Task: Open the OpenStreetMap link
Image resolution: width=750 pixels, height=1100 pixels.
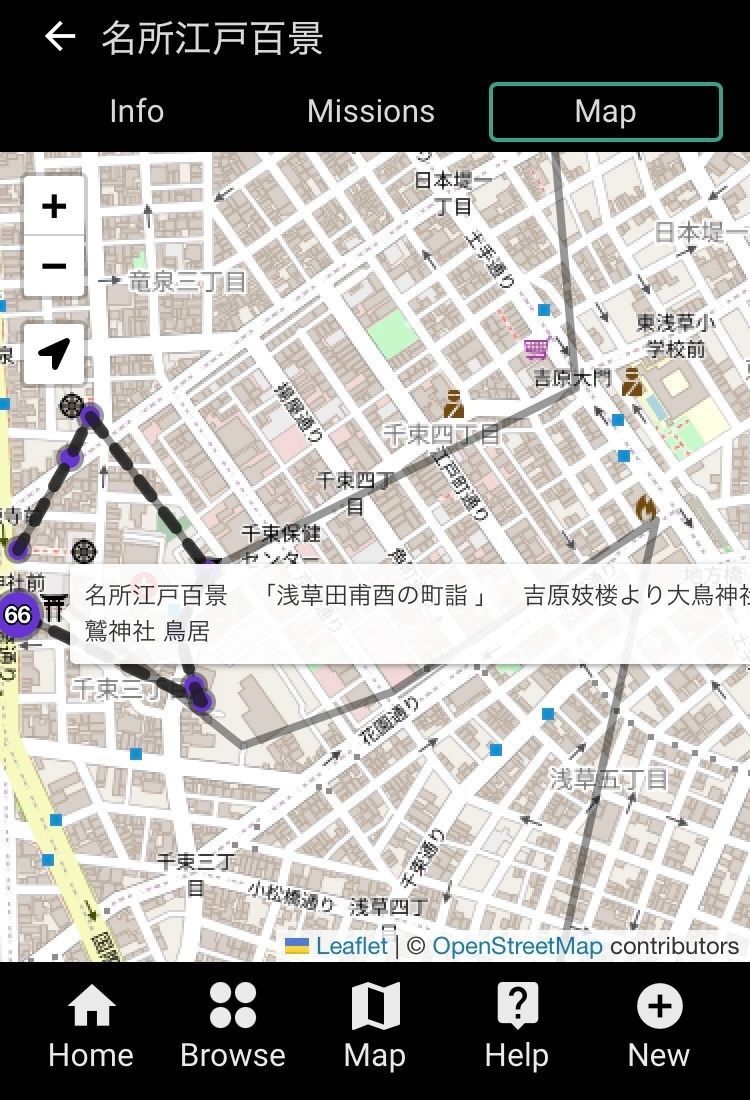Action: tap(517, 946)
